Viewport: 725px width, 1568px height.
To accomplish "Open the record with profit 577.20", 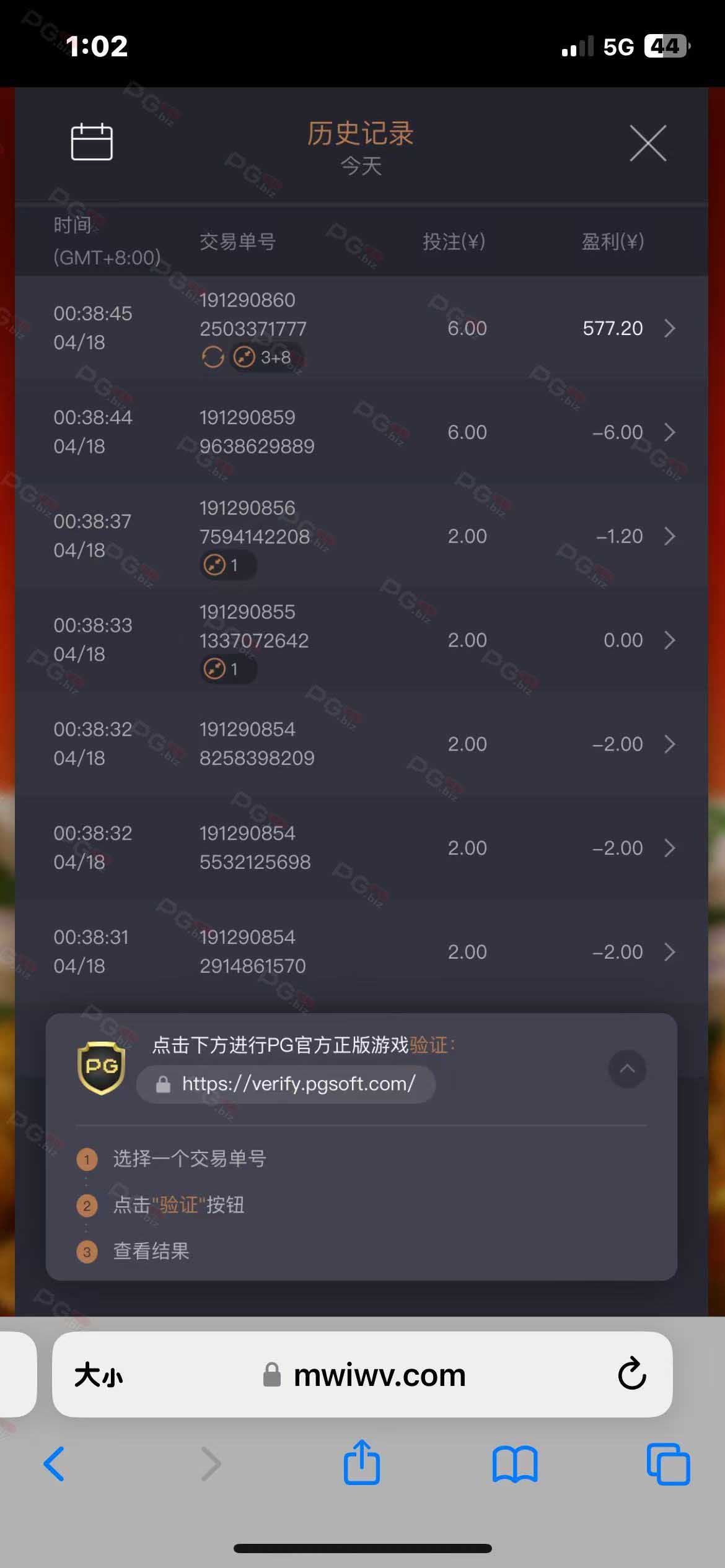I will click(669, 328).
